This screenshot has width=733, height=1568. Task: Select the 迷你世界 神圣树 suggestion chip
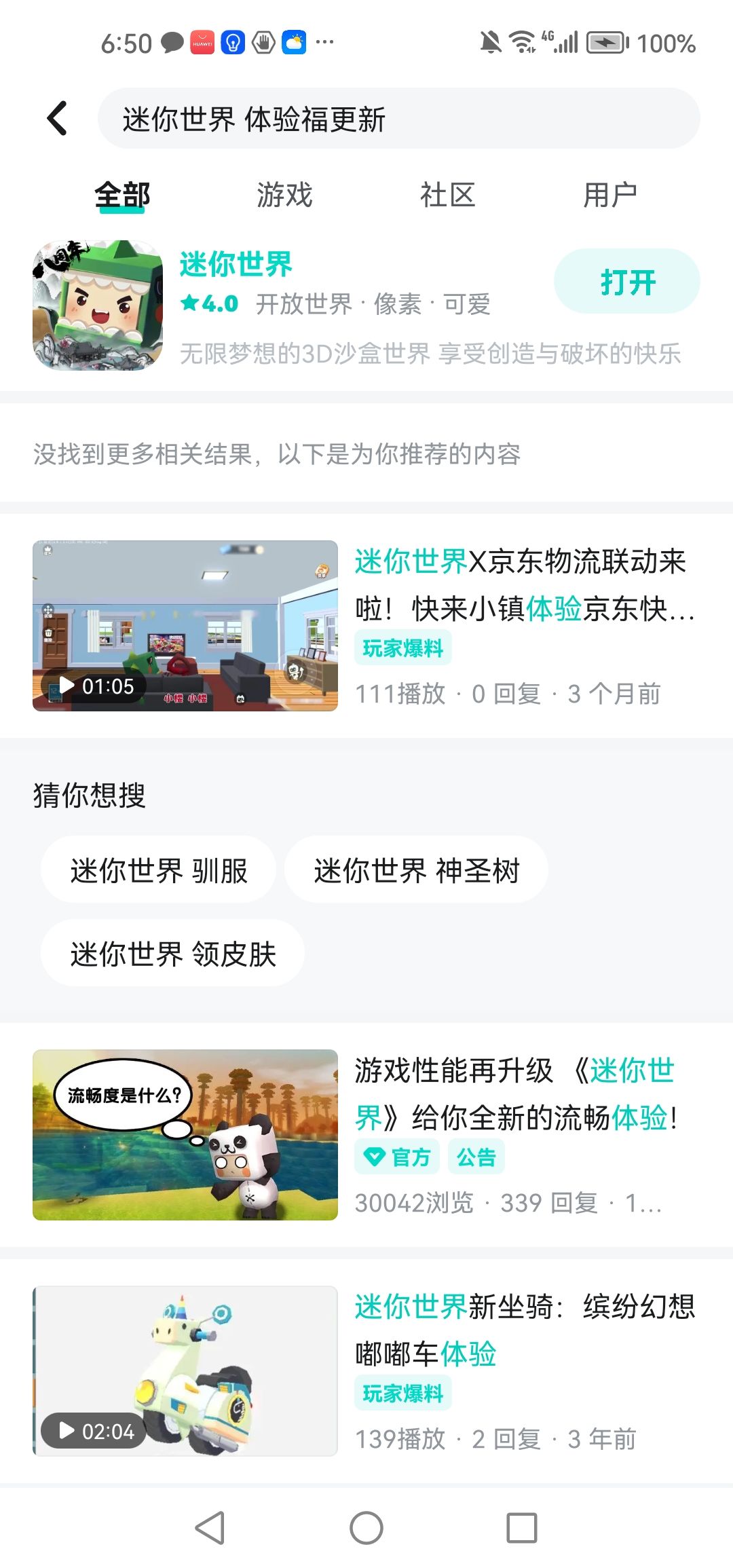(x=416, y=870)
